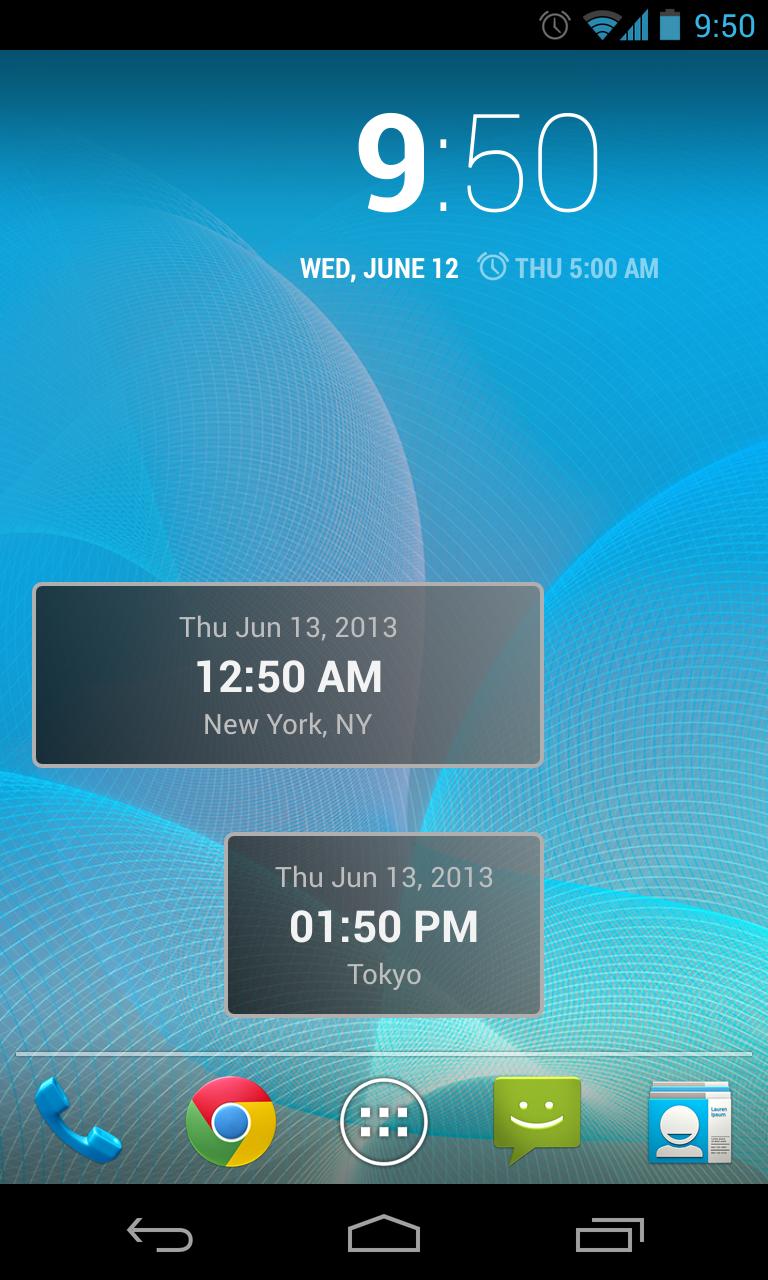Launch Chrome browser from the dock
The image size is (768, 1280).
230,1122
